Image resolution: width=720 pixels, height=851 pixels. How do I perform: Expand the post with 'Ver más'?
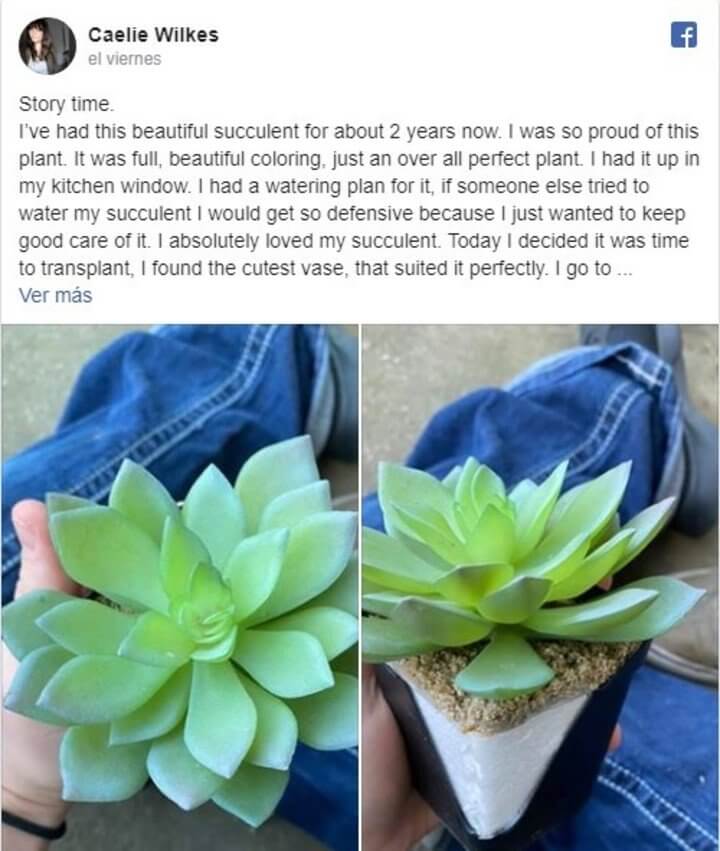point(55,296)
